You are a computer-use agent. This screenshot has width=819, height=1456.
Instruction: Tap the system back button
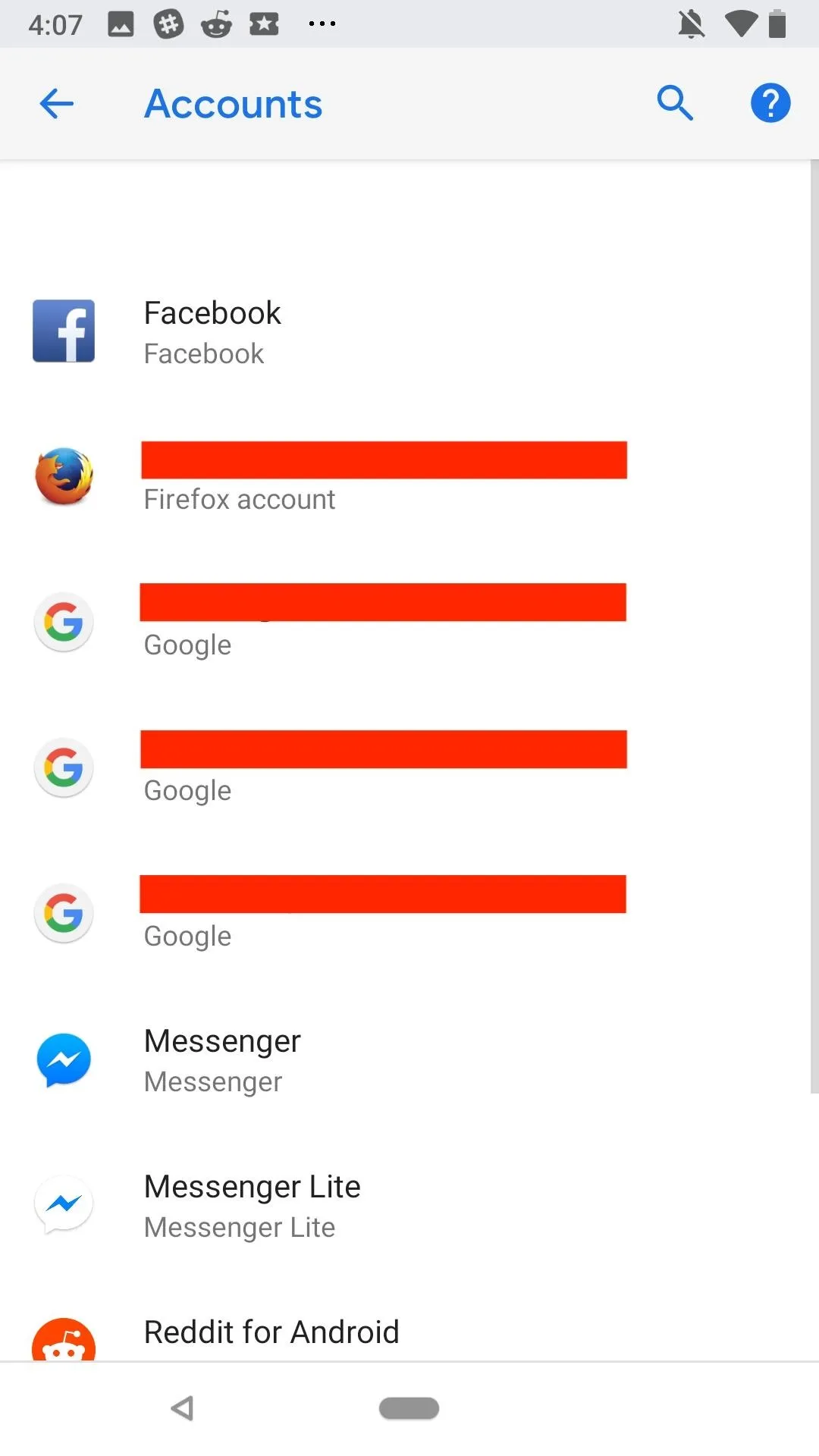pyautogui.click(x=182, y=1408)
